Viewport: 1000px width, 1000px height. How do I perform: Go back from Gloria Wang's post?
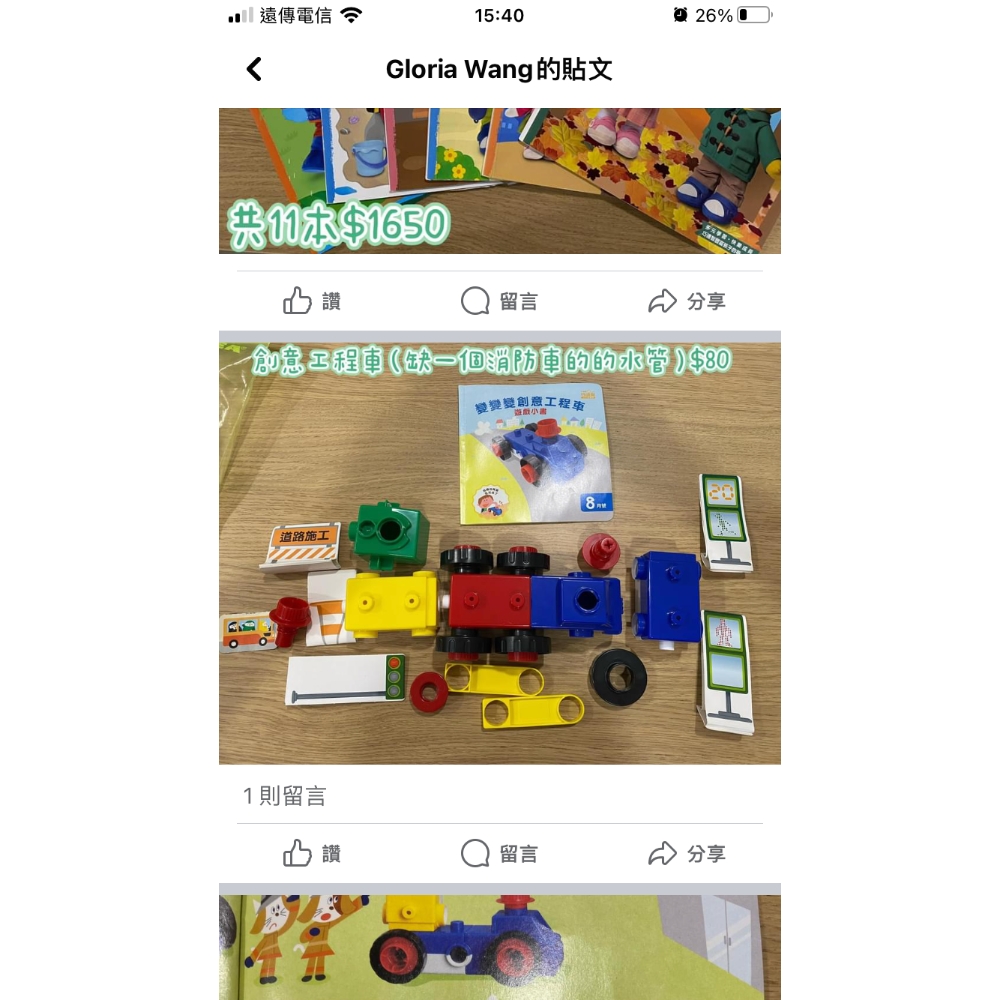[254, 69]
